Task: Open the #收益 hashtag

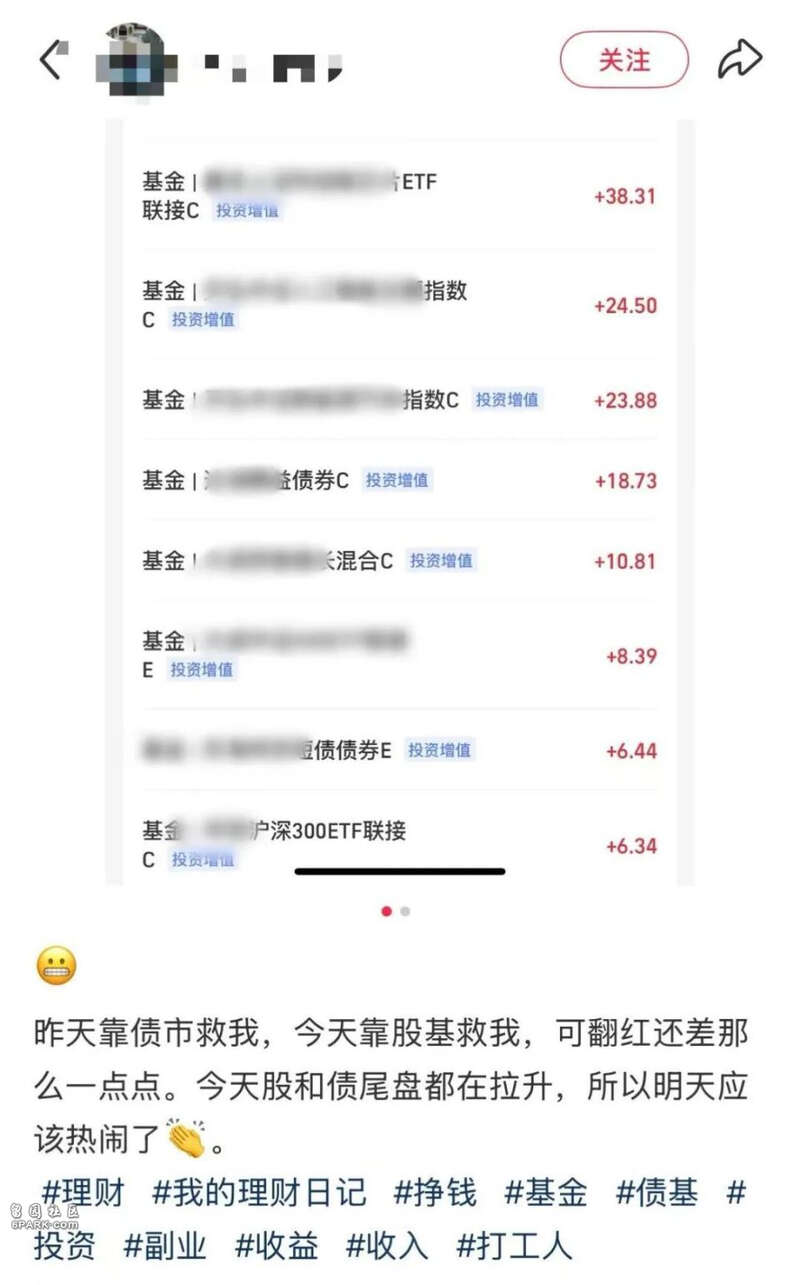Action: 277,1245
